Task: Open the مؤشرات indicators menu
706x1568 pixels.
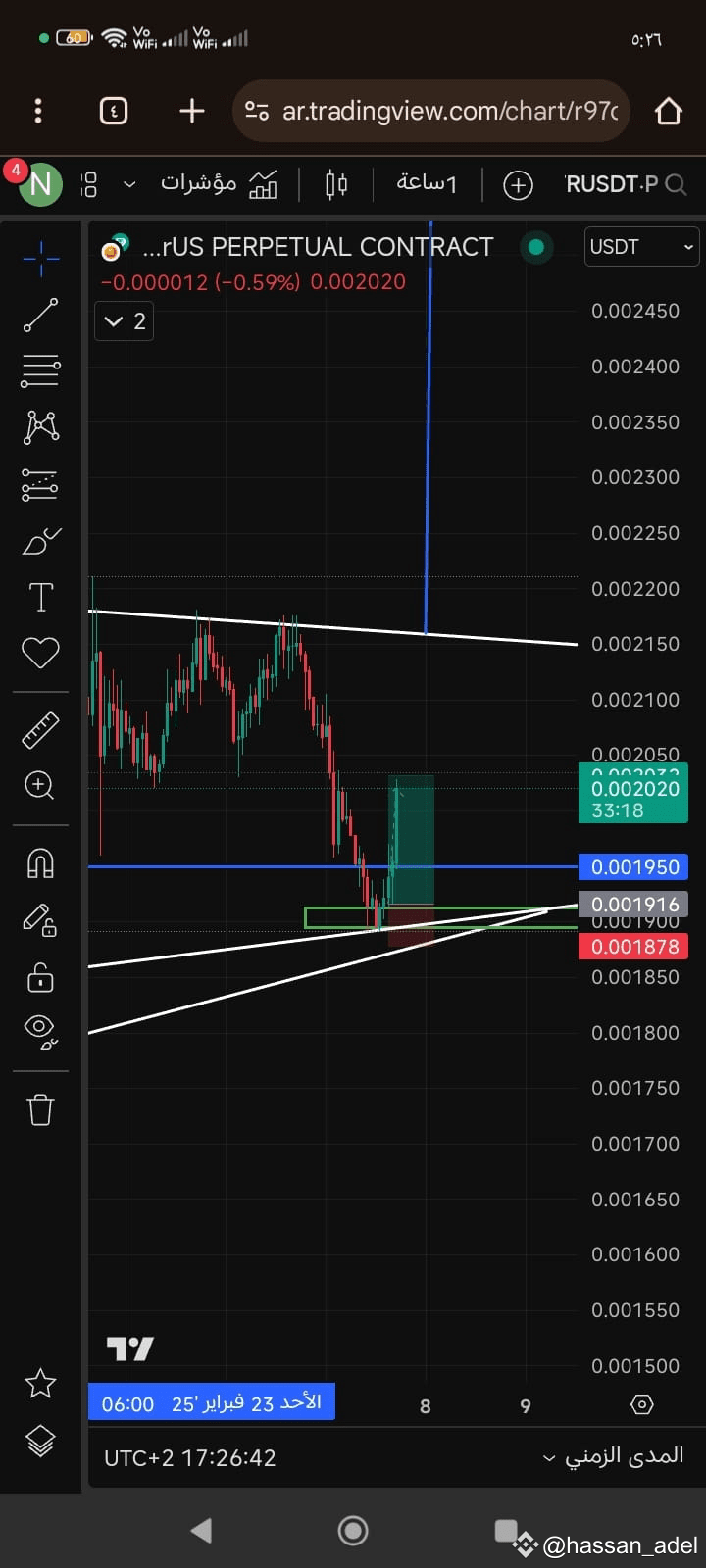Action: coord(218,184)
